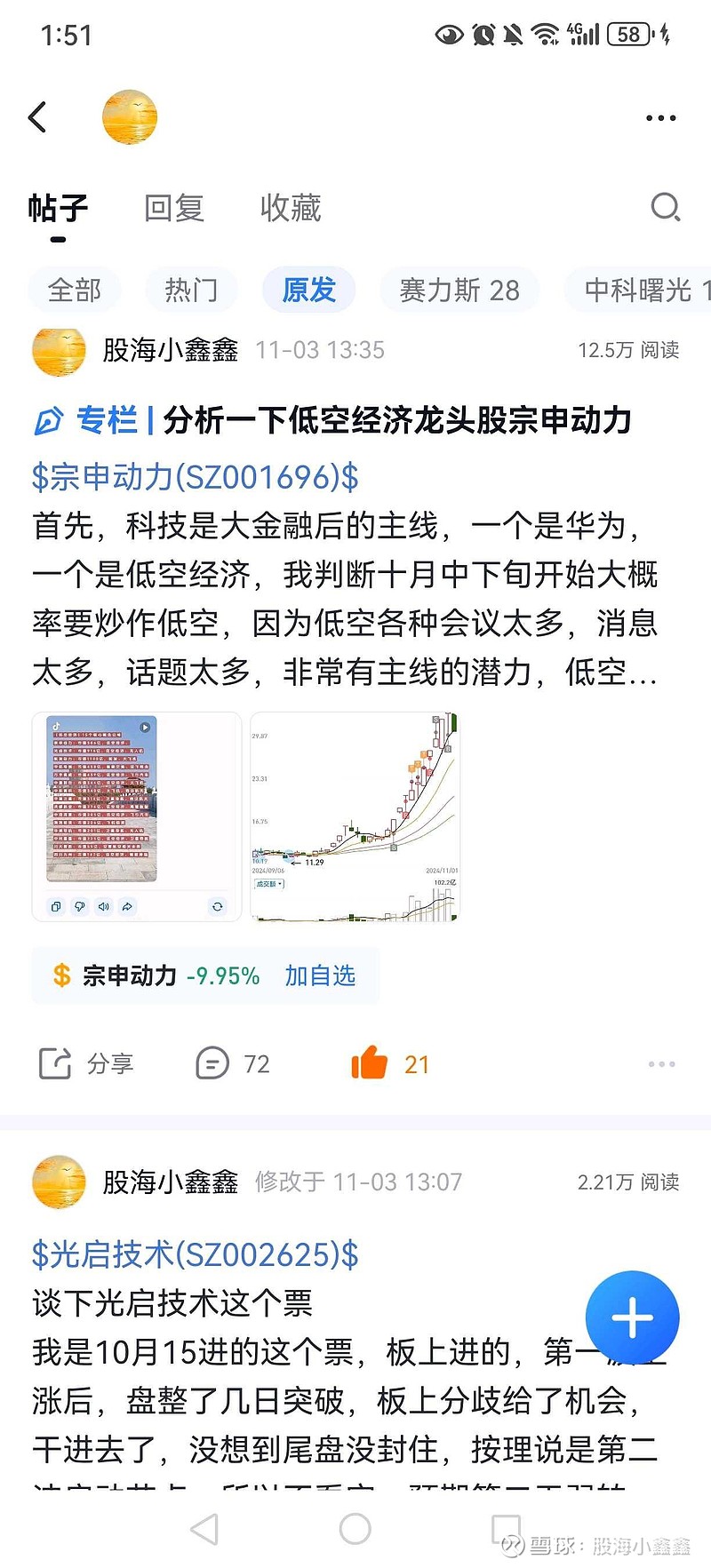This screenshot has height=1568, width=711.
Task: View the stock chart image in the 宗申动力 post
Action: [354, 816]
